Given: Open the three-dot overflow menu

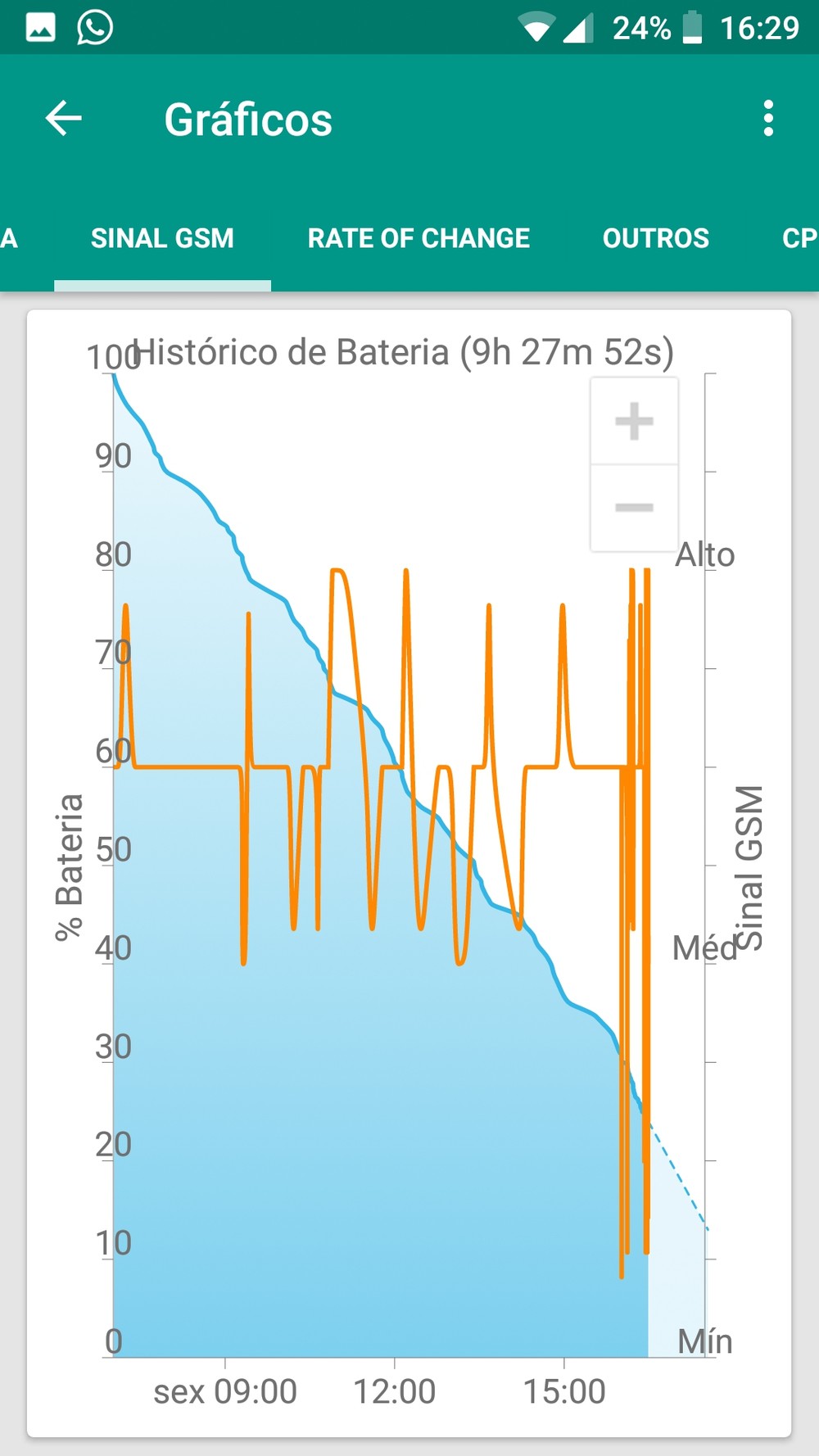Looking at the screenshot, I should [x=767, y=119].
